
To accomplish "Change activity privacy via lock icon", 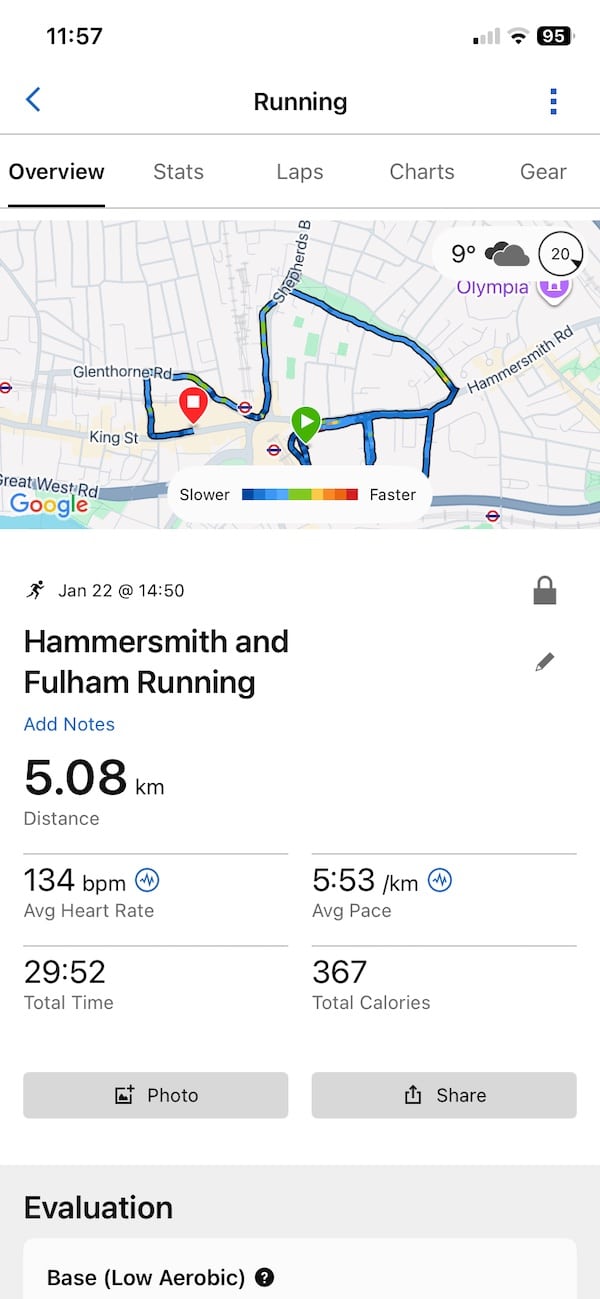I will 544,591.
